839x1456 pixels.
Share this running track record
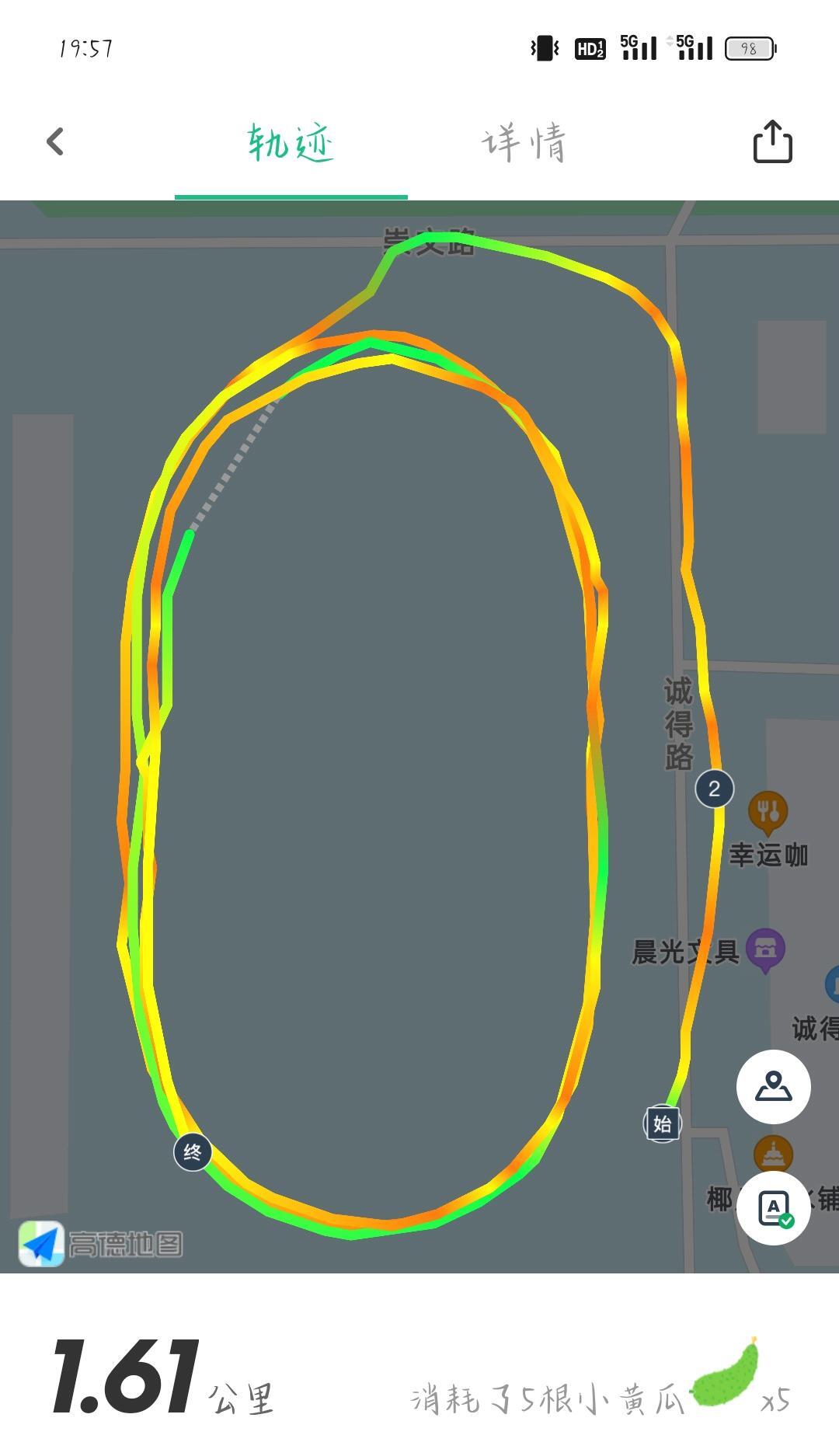(772, 141)
